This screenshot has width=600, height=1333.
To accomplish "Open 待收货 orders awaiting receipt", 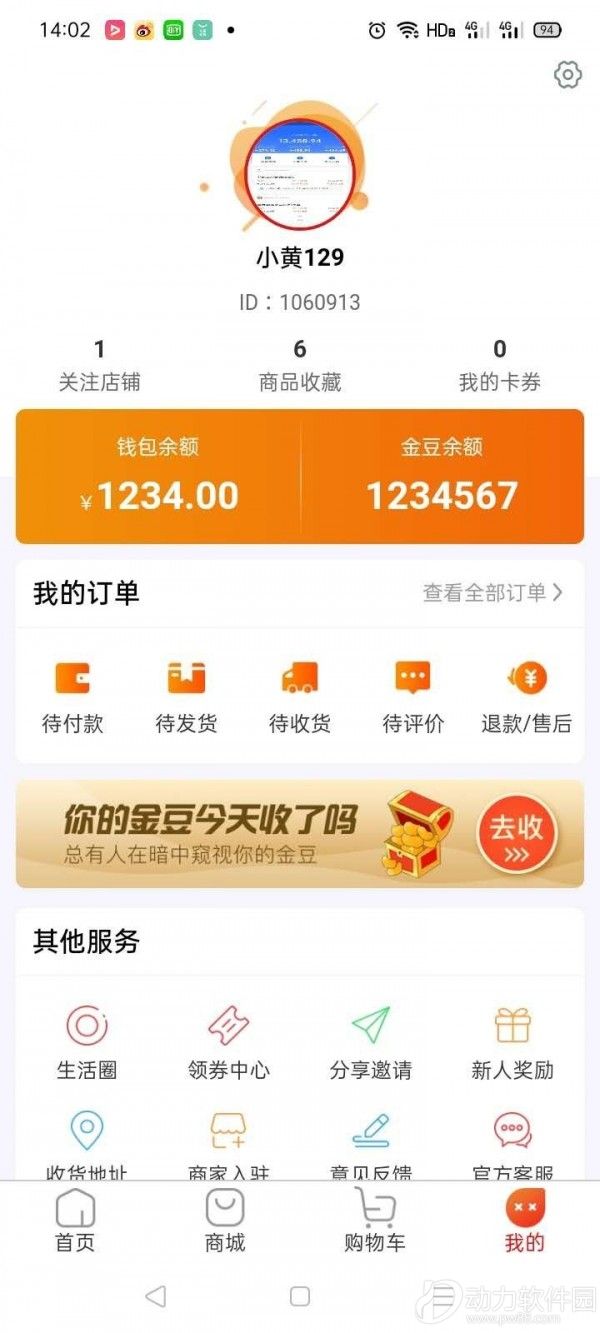I will [300, 697].
